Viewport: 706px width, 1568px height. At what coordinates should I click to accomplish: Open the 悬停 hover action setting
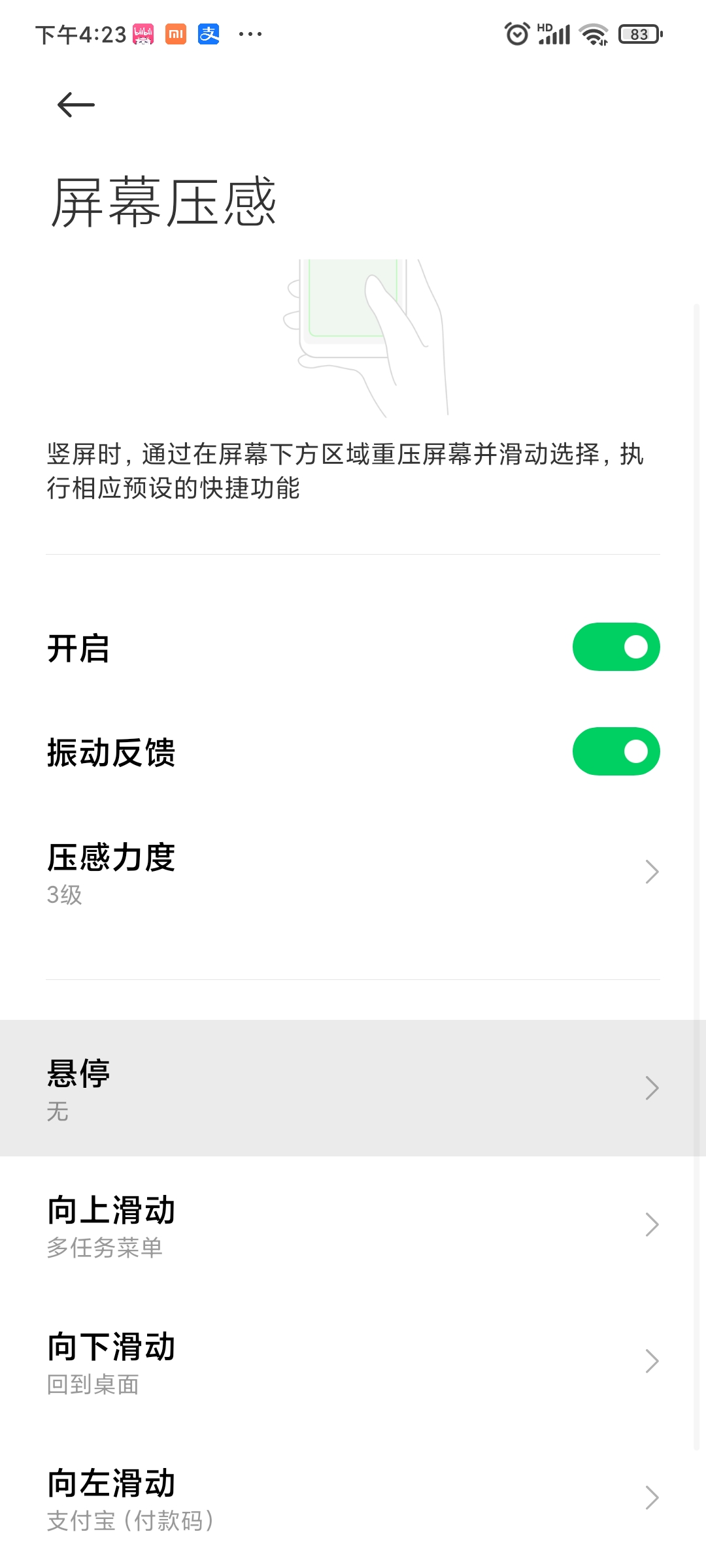353,1088
